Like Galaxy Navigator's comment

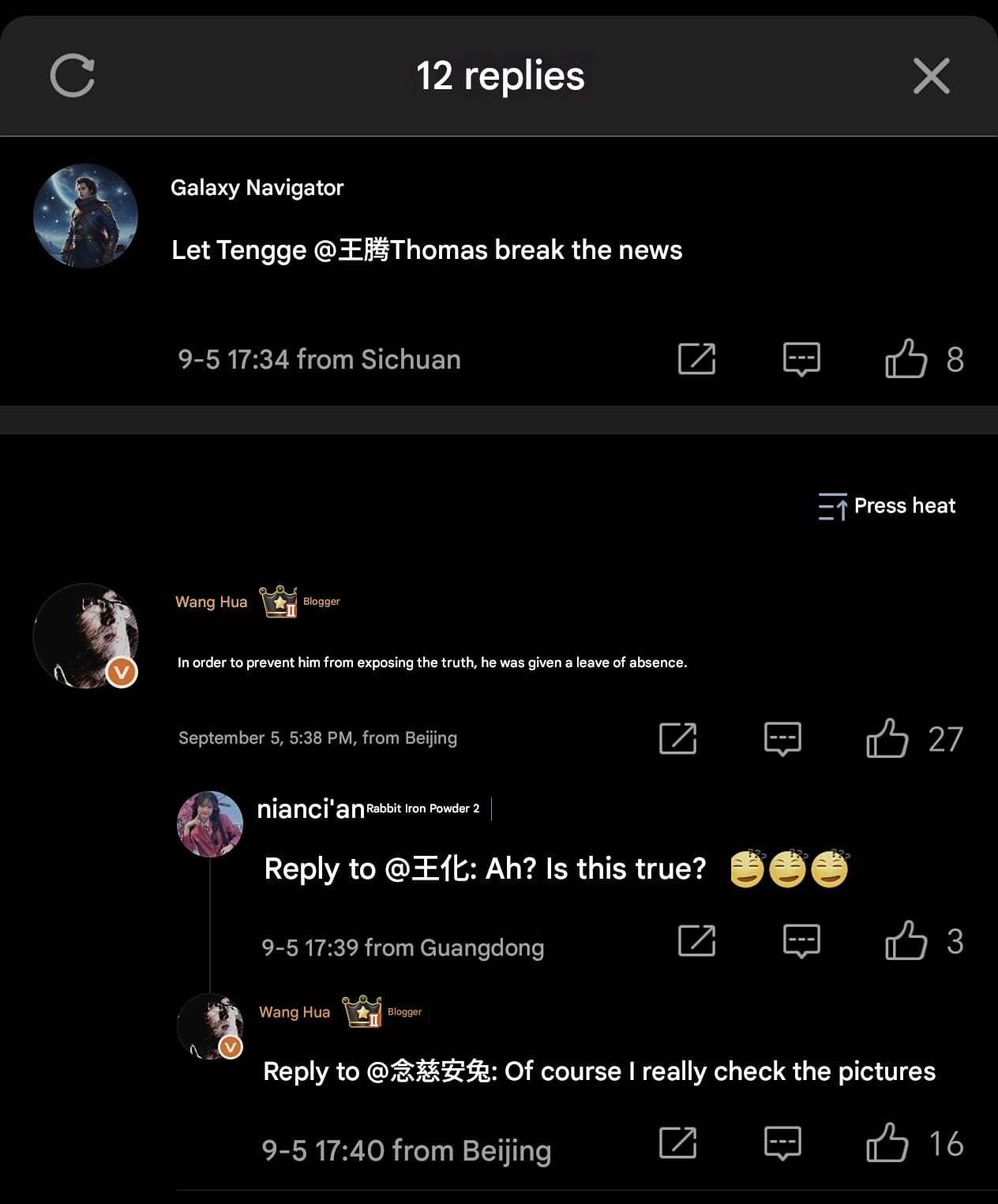906,359
